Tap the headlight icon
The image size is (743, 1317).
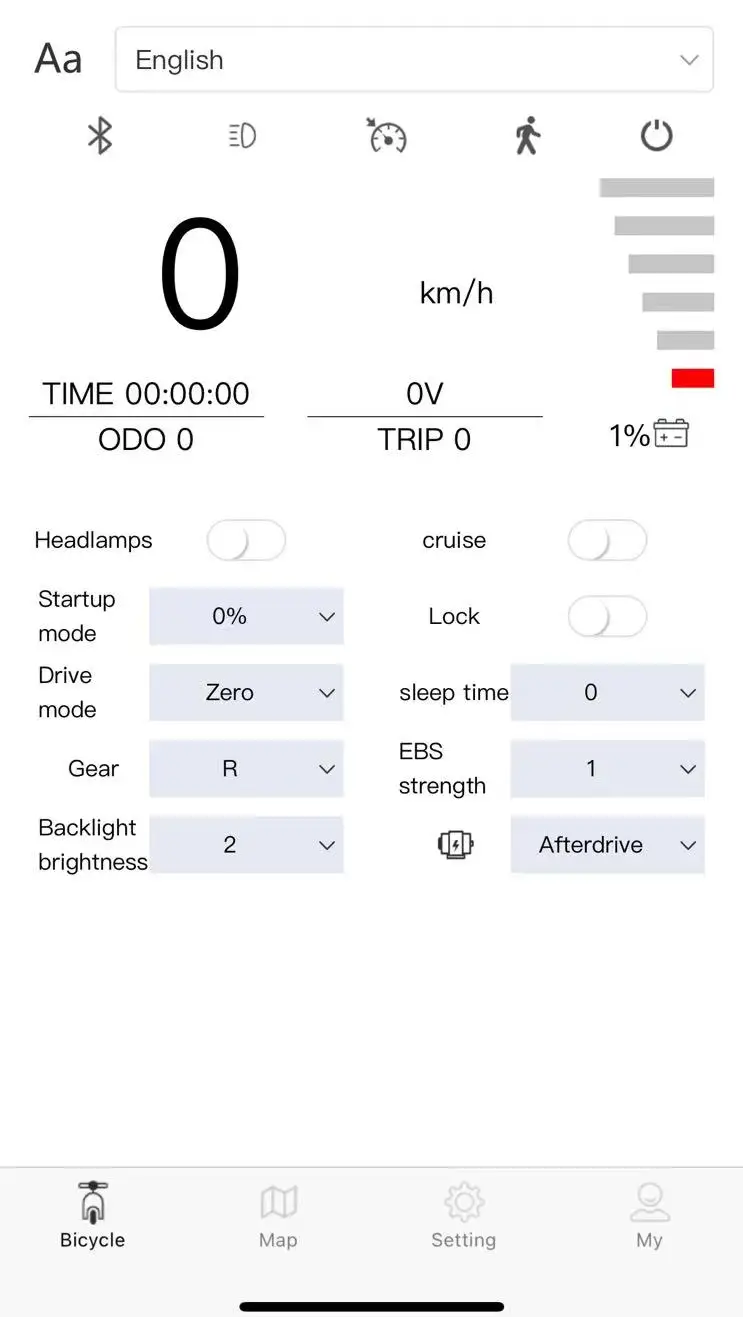[x=242, y=135]
